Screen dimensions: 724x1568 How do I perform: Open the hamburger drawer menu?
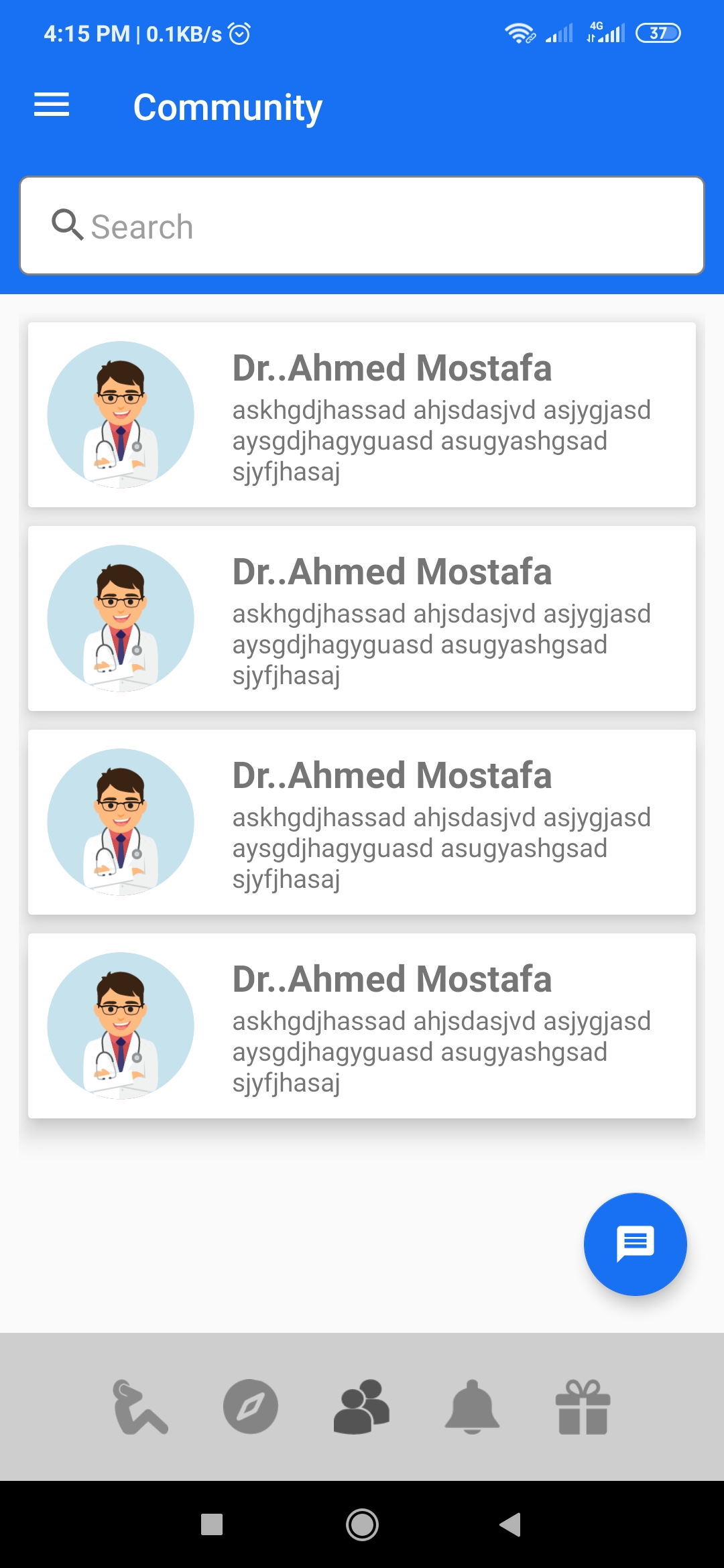pyautogui.click(x=52, y=105)
